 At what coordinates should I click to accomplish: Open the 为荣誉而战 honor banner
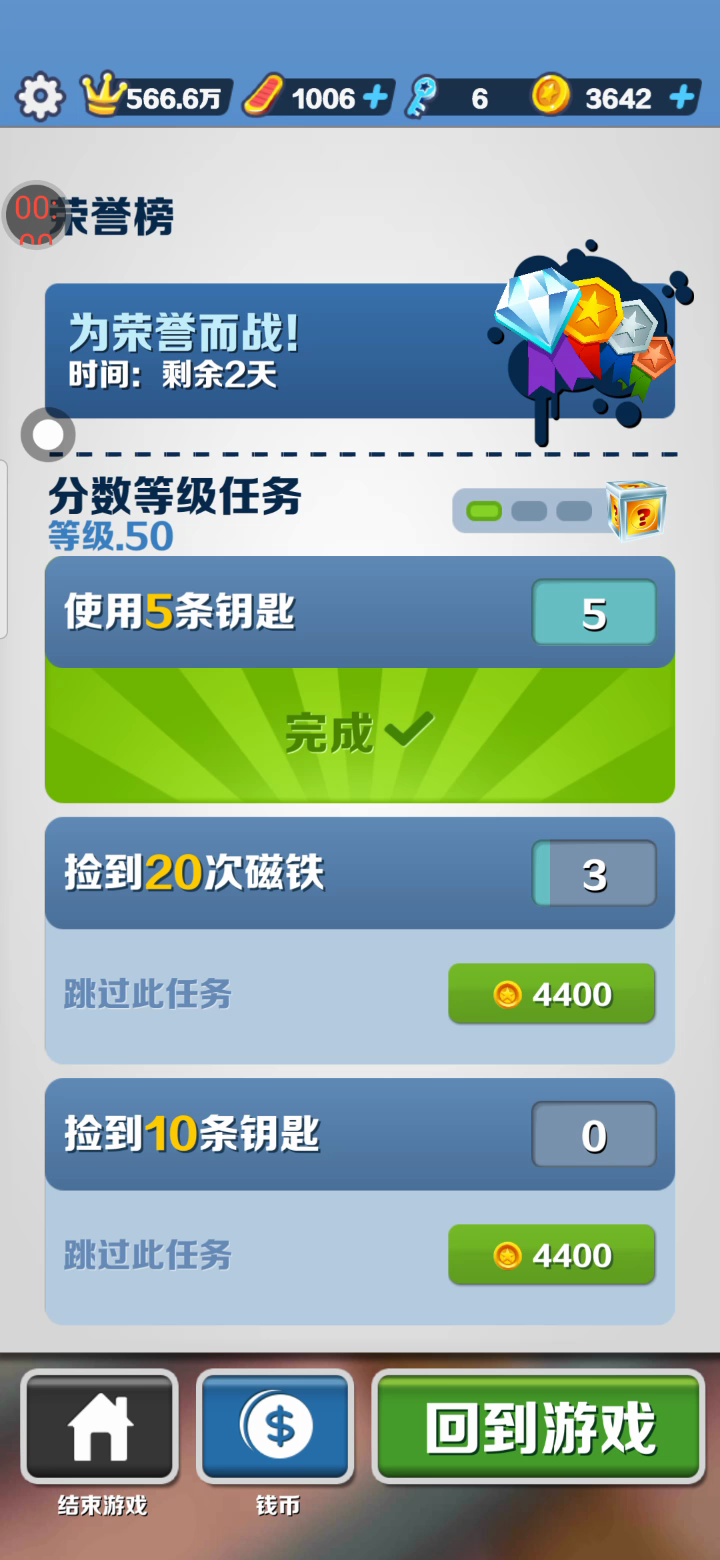359,351
